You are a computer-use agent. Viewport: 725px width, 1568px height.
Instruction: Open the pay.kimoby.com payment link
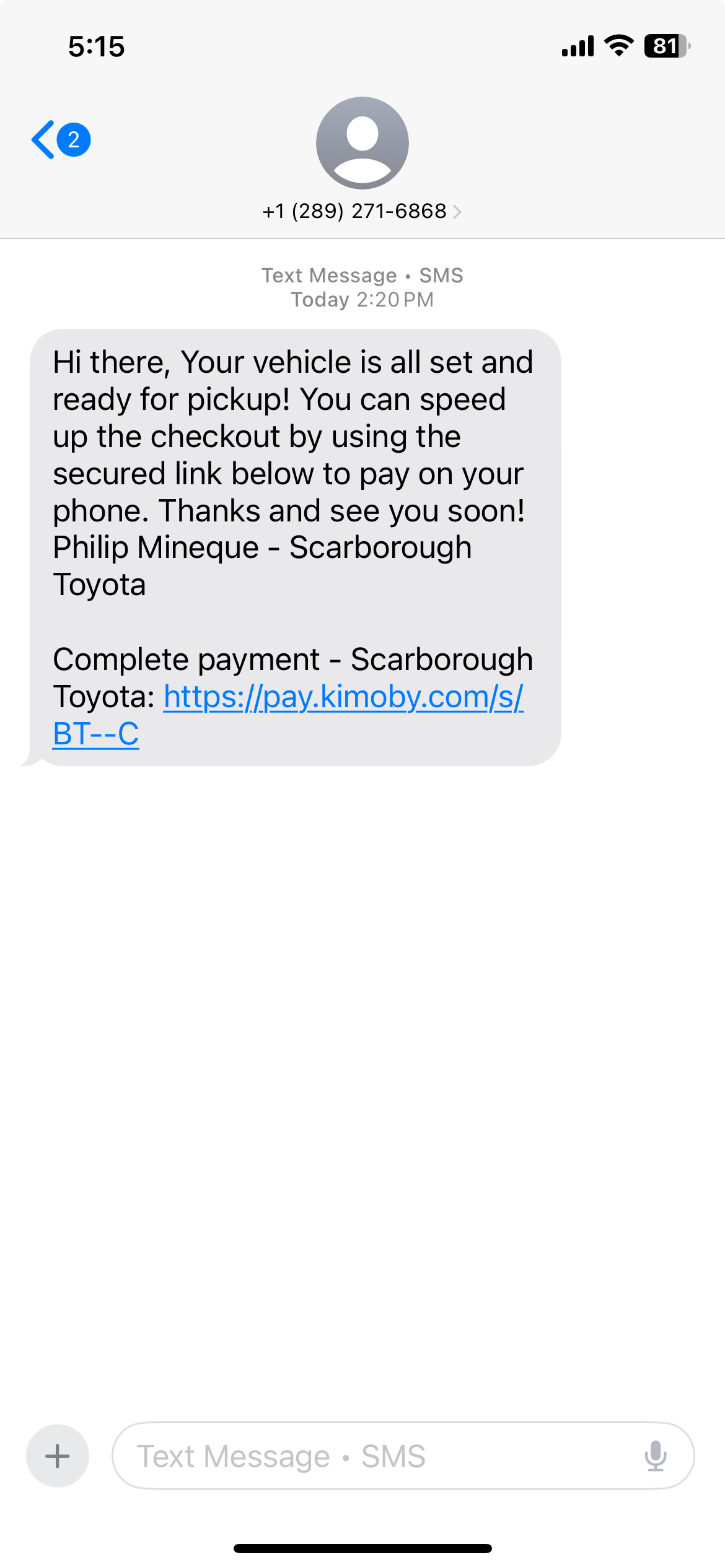[343, 697]
